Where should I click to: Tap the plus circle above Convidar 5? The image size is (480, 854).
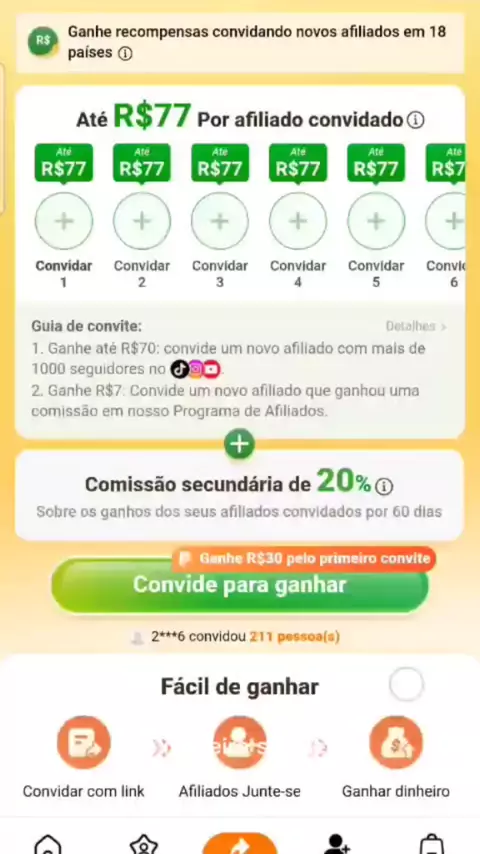click(376, 221)
